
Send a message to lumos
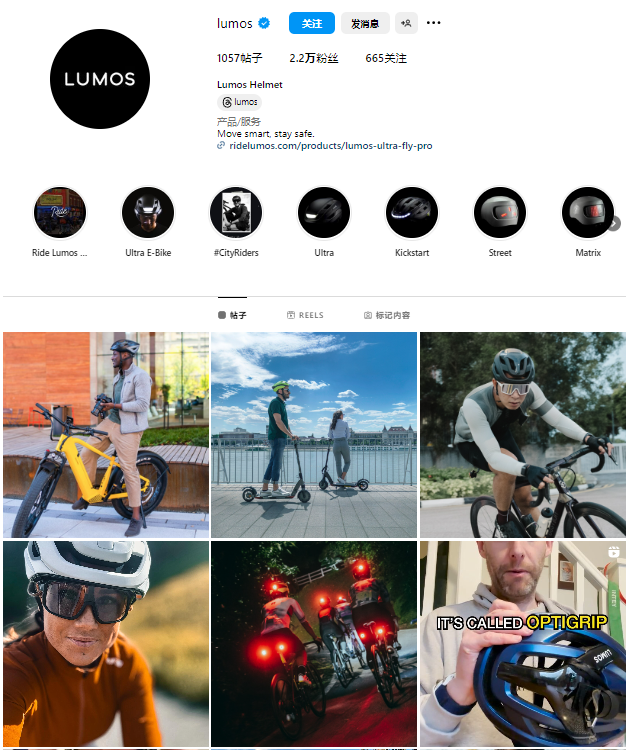pos(365,23)
